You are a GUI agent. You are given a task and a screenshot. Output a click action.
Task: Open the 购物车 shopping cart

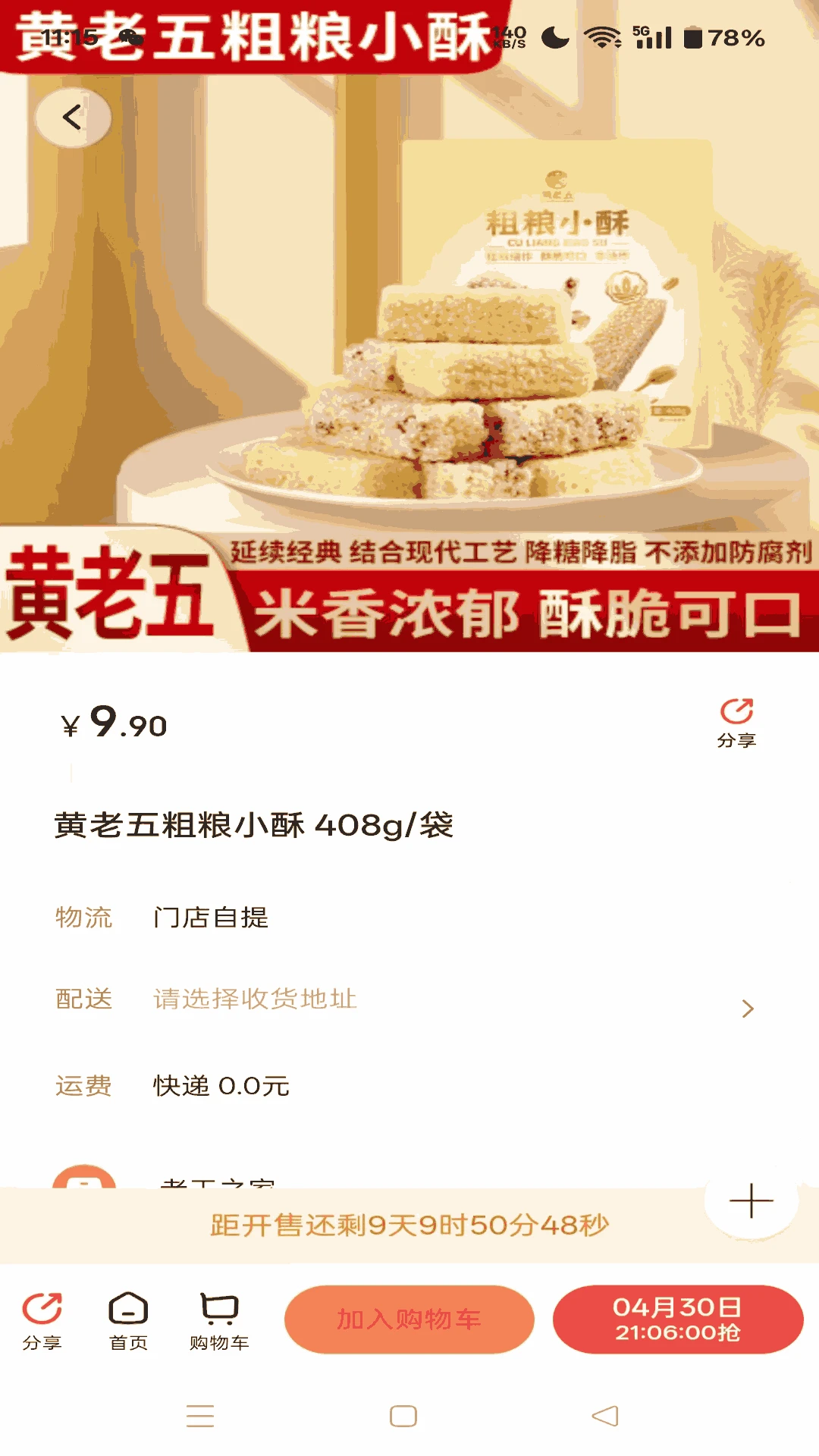tap(219, 1322)
